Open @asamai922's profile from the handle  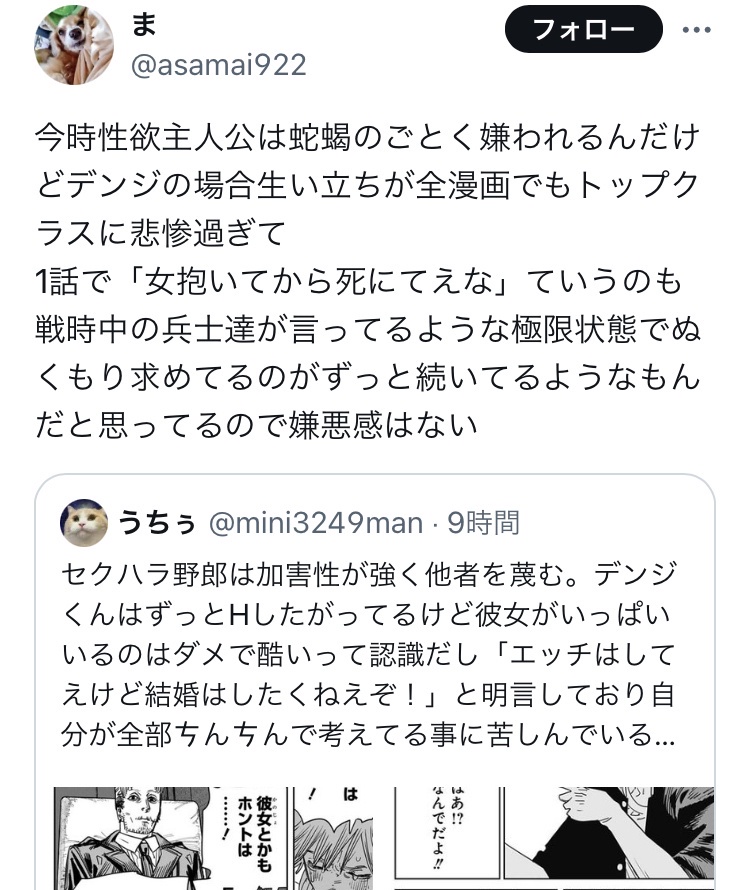pos(220,64)
